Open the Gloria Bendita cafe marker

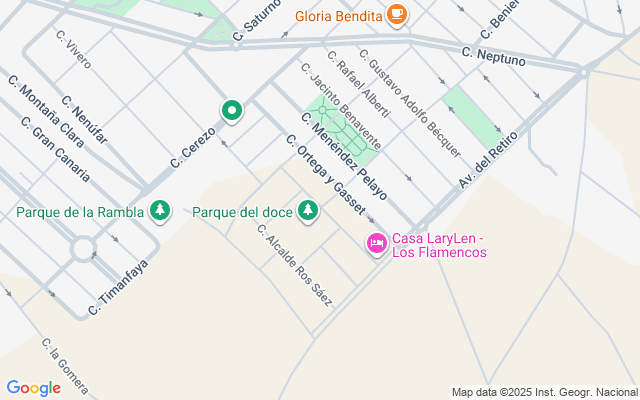tap(396, 15)
